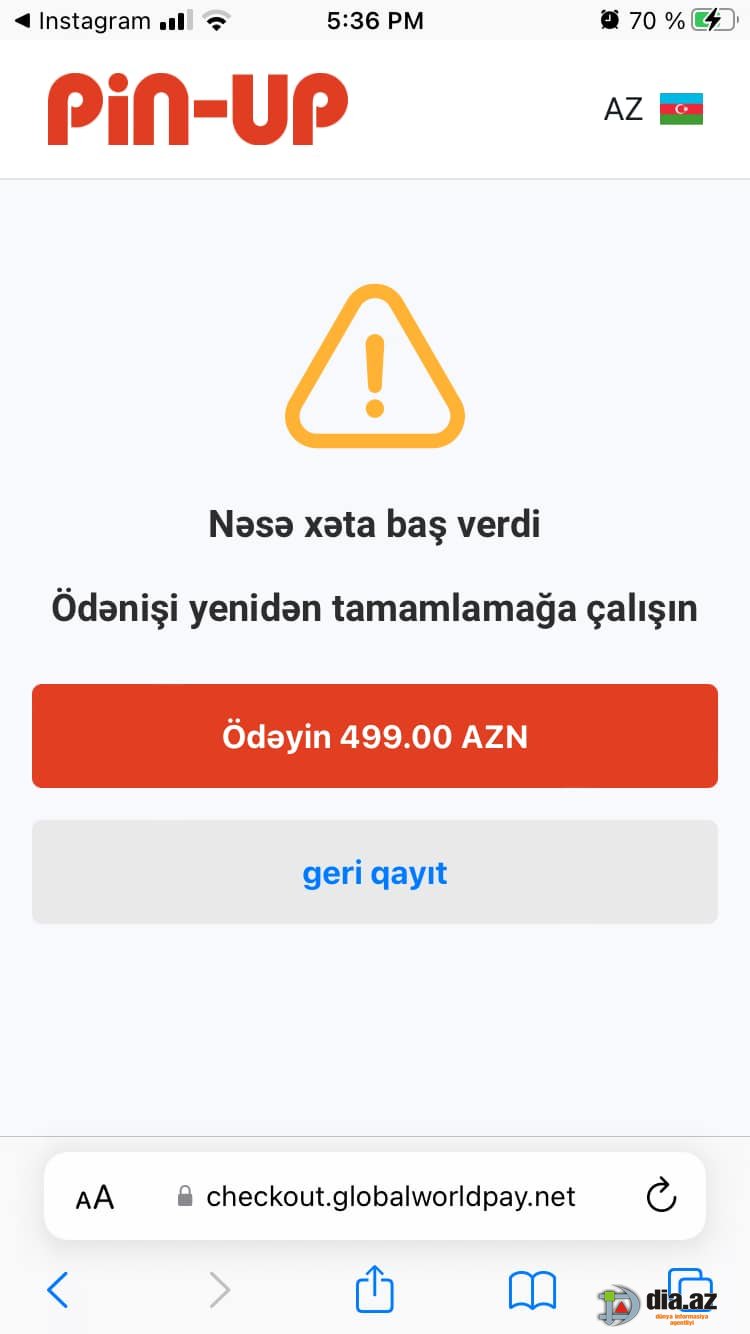Tap the checkout.globalworldpay.net address bar
This screenshot has height=1334, width=750.
coord(375,1196)
